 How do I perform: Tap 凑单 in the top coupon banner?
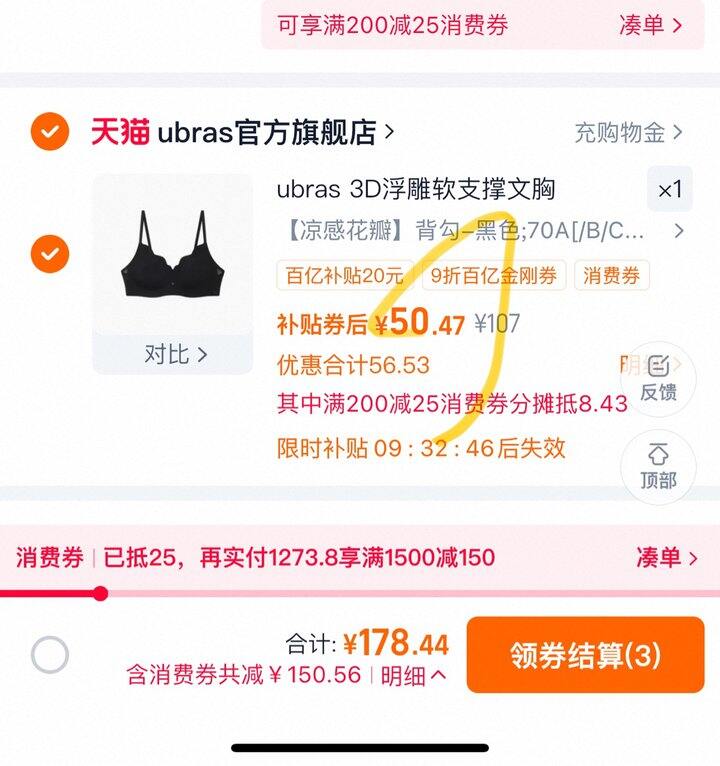click(650, 25)
